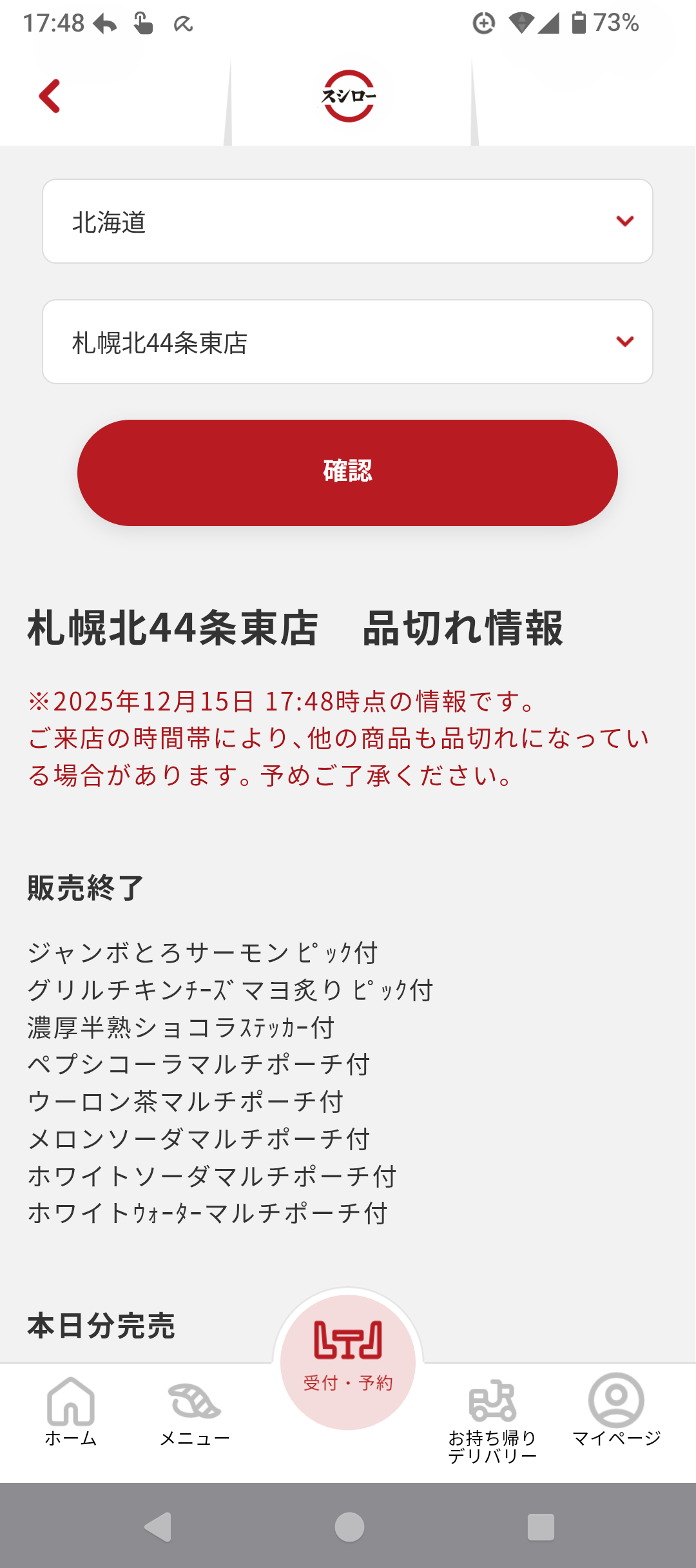696x1568 pixels.
Task: Tap the system back button
Action: pos(158,1527)
